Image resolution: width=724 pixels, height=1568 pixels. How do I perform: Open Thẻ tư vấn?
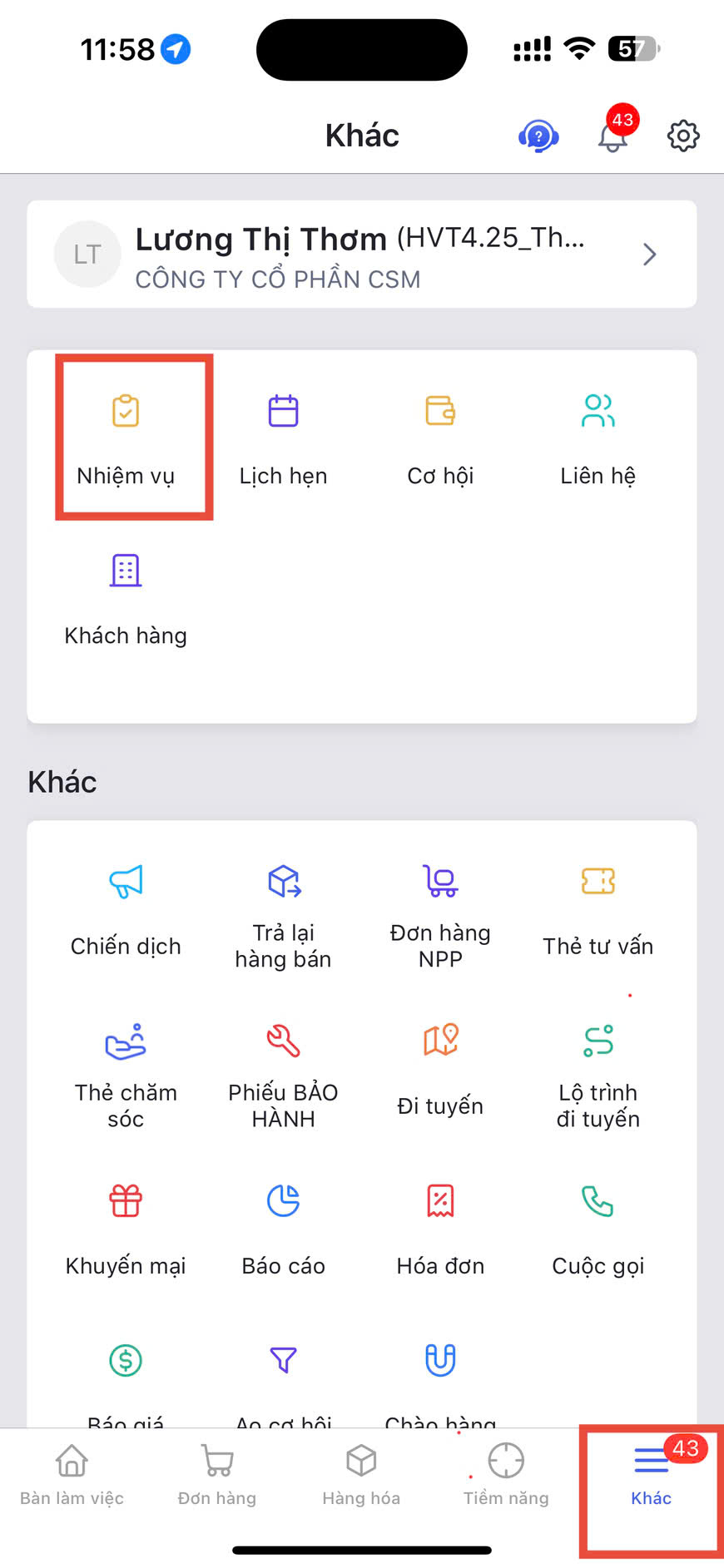click(598, 908)
